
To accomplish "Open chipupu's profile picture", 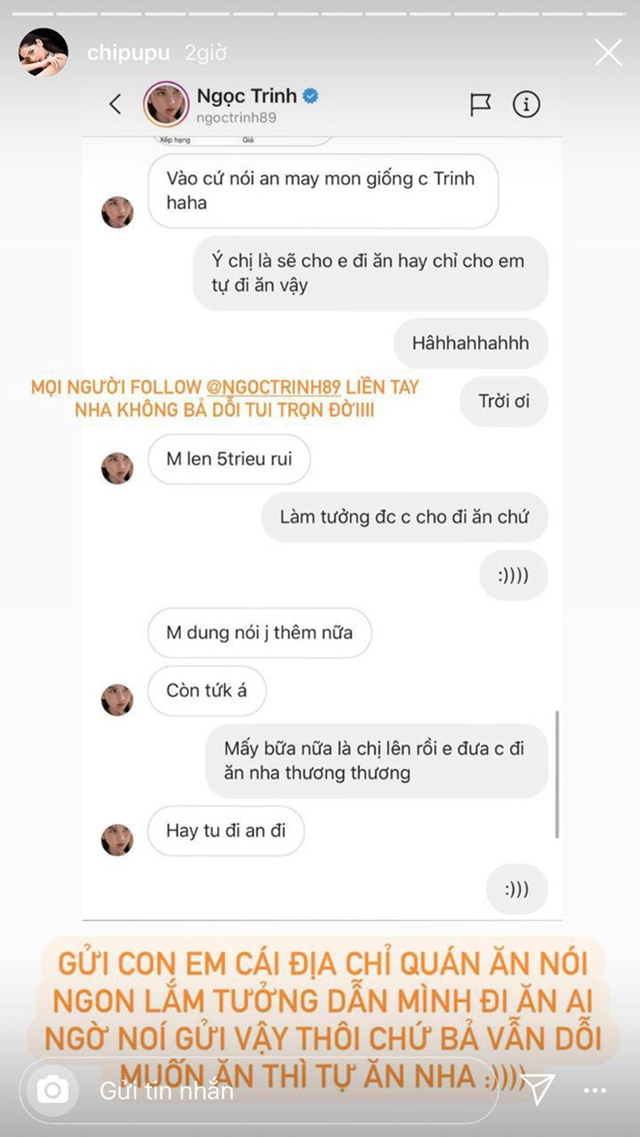I will [44, 53].
